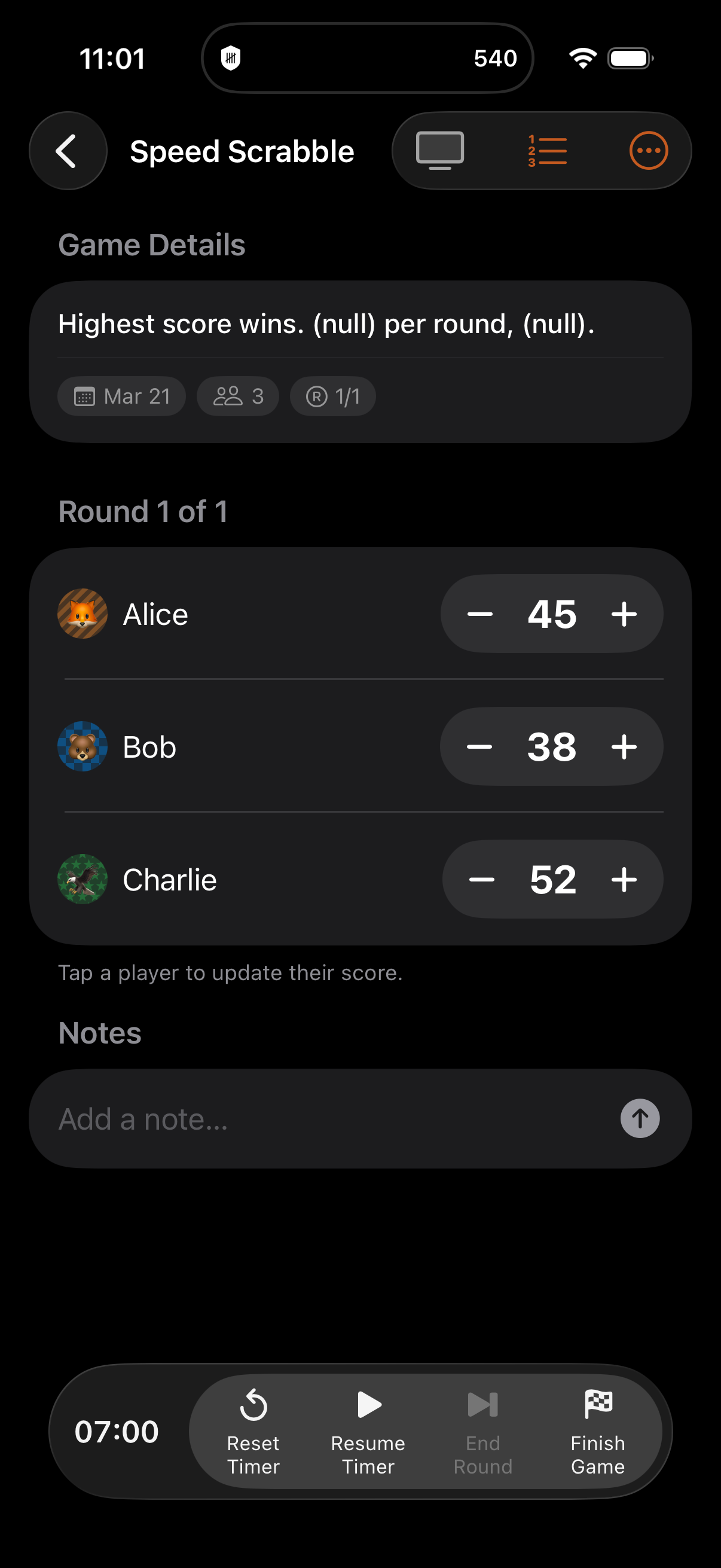Resume the game timer
The width and height of the screenshot is (721, 1568).
369,1405
